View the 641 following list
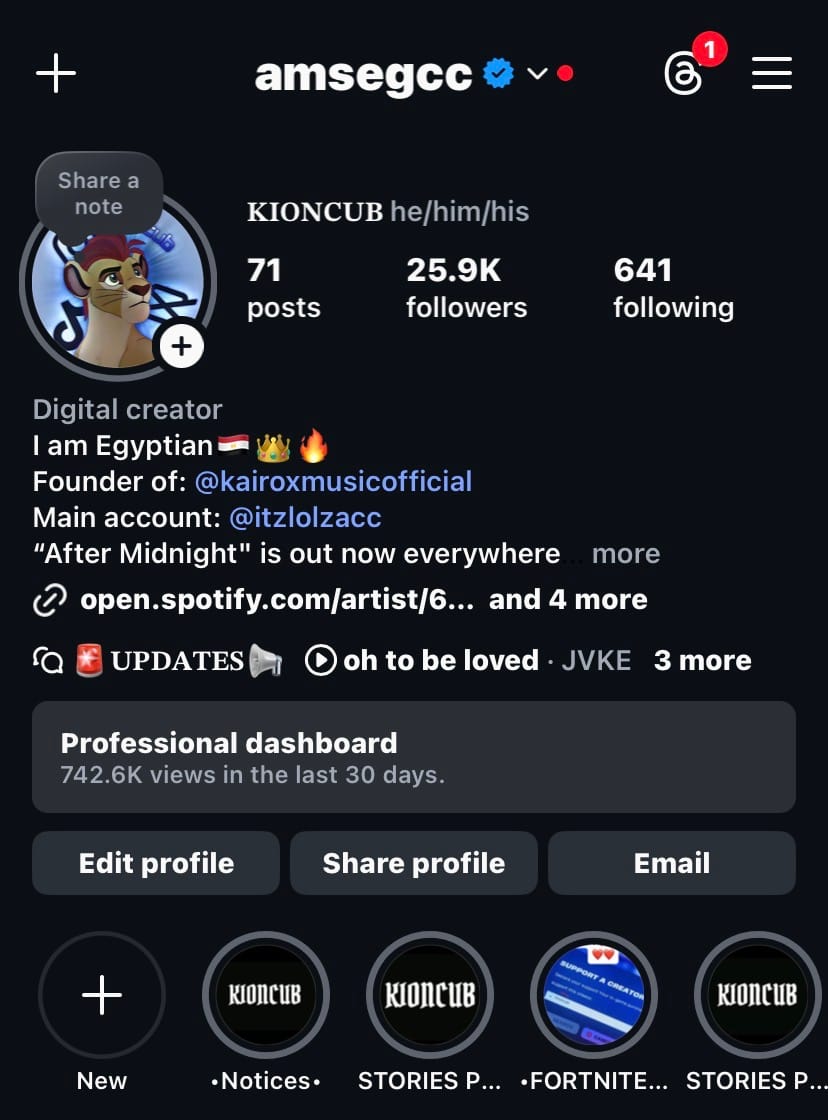The image size is (828, 1120). click(673, 288)
